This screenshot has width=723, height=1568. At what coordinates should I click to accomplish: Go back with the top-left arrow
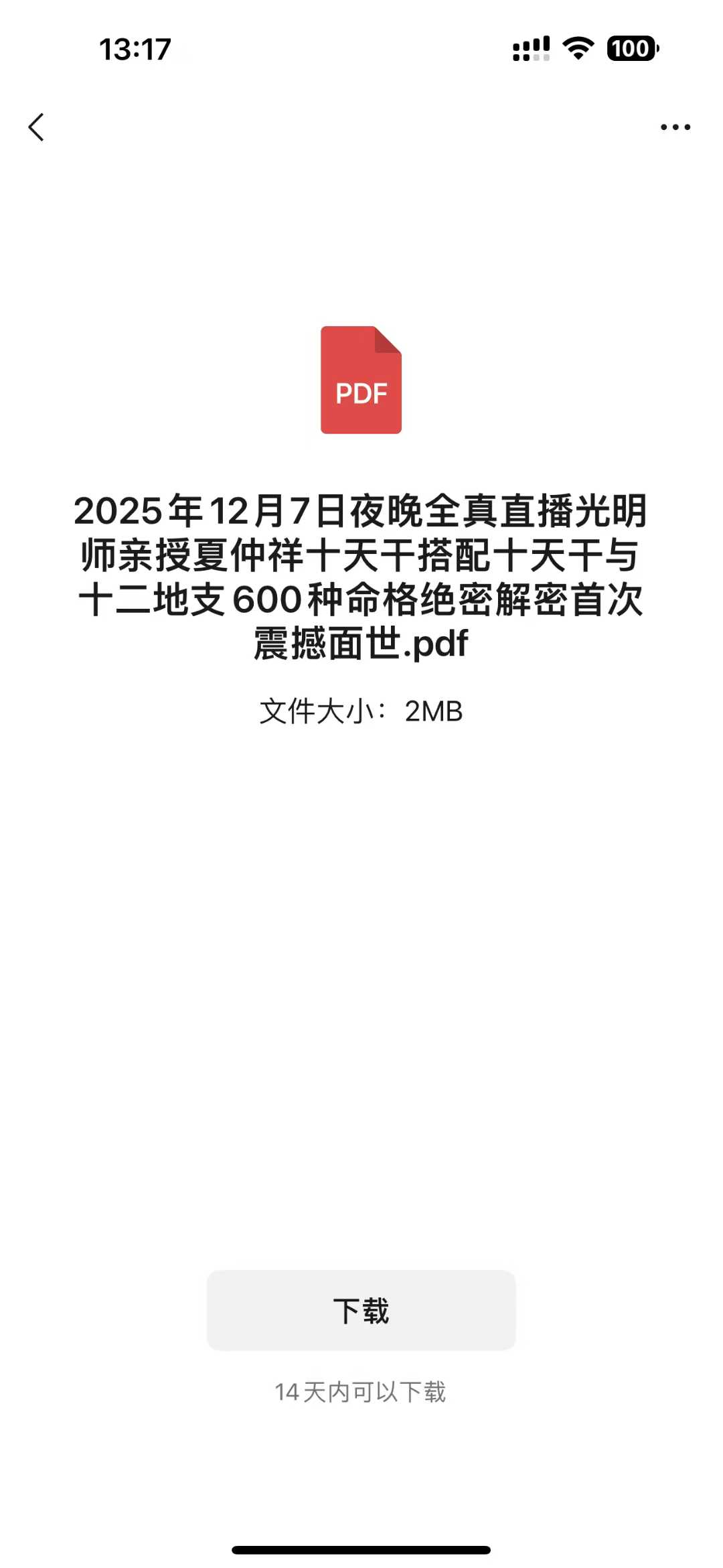tap(36, 127)
